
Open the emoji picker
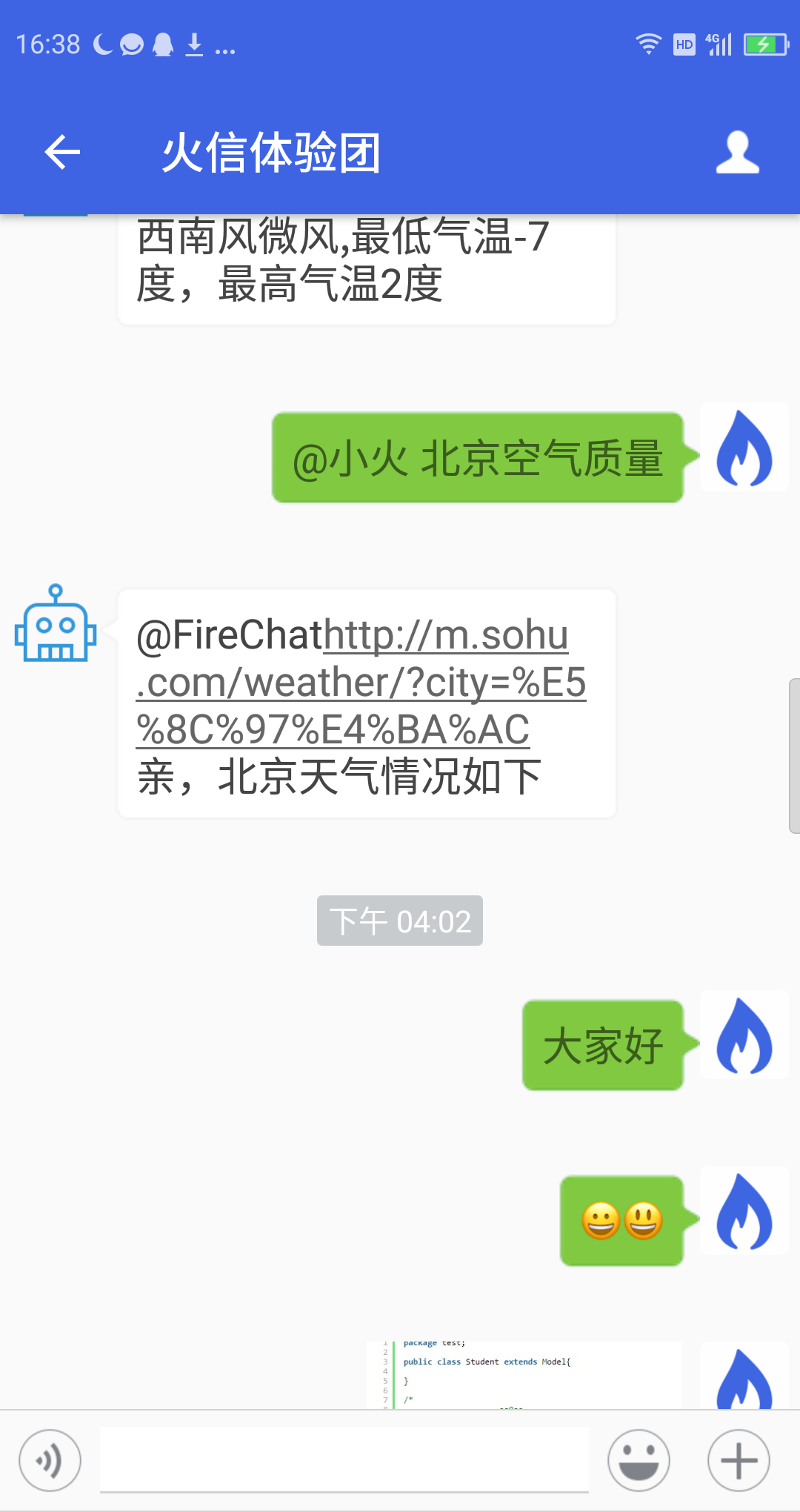pos(639,1461)
